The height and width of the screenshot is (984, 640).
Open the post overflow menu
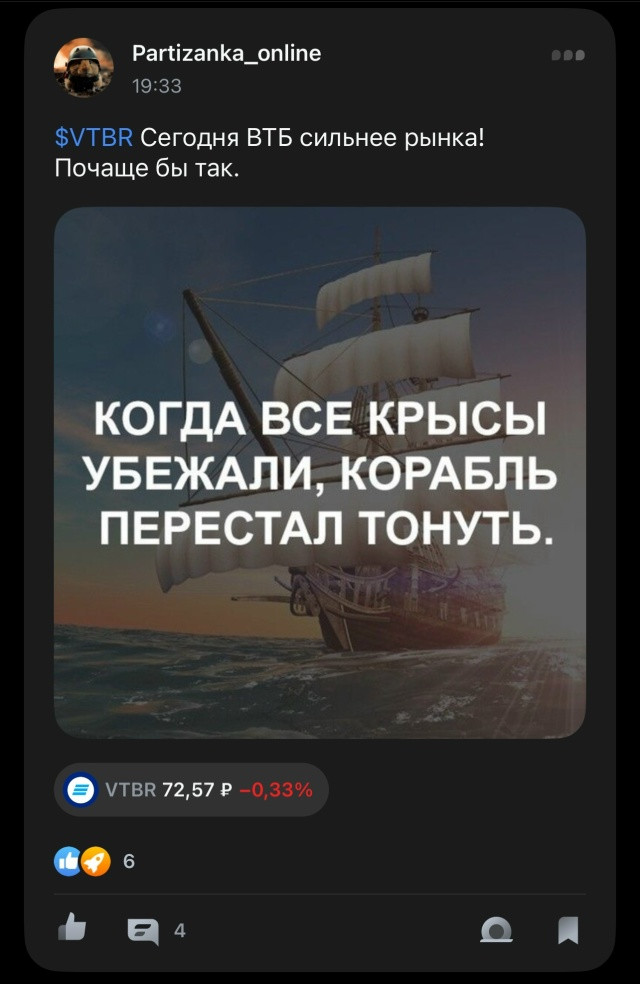point(567,56)
